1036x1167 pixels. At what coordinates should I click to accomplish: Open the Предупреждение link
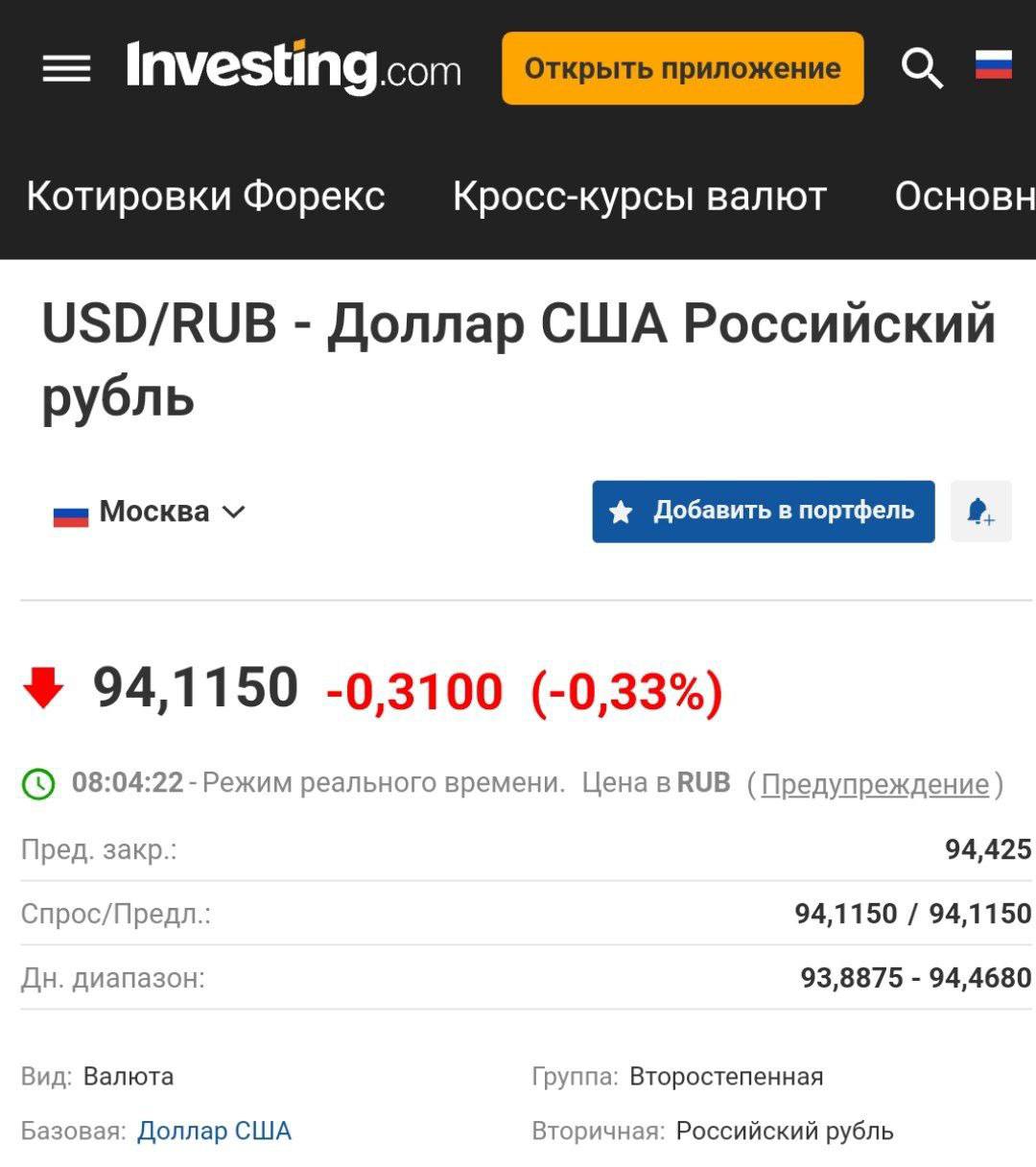click(874, 784)
